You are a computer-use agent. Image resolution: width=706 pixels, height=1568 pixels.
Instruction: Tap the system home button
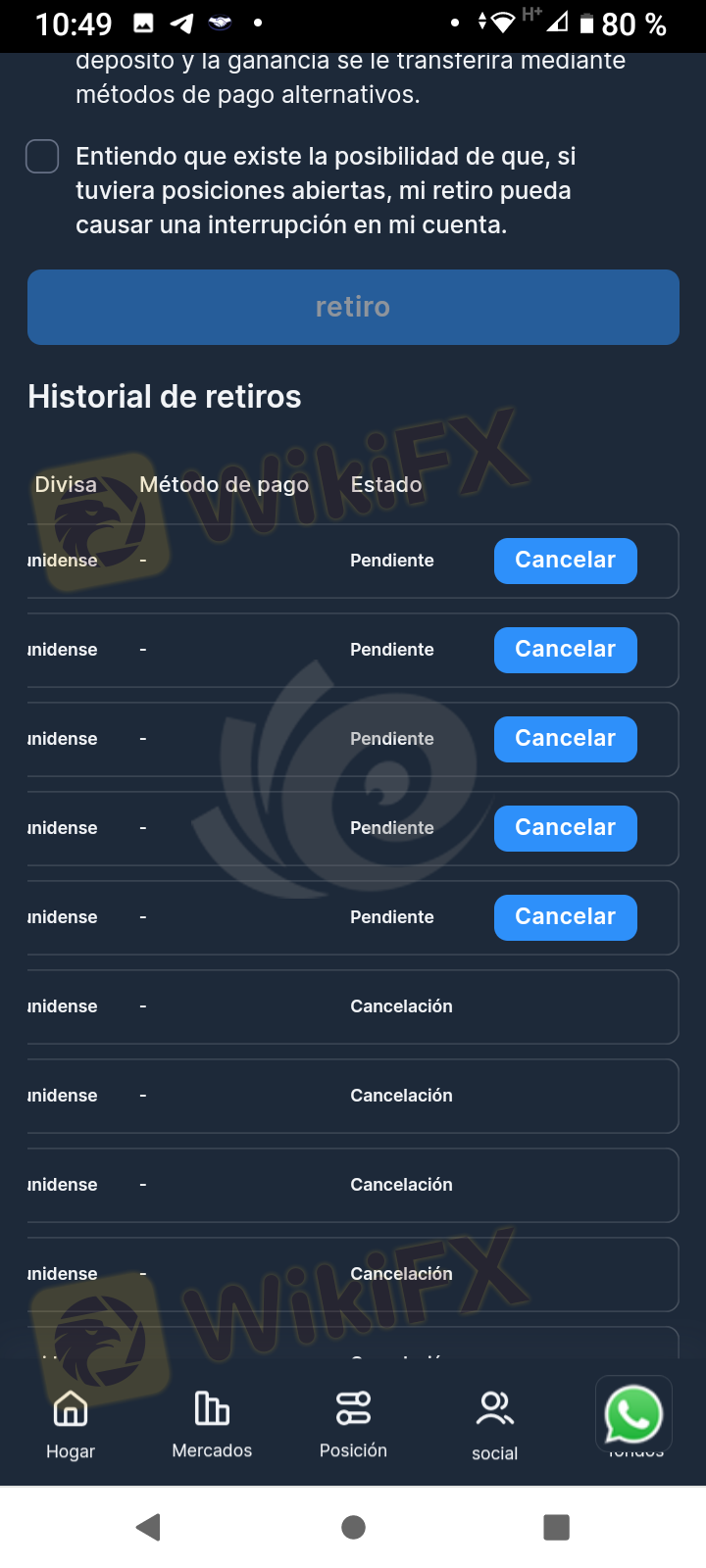click(x=353, y=1527)
